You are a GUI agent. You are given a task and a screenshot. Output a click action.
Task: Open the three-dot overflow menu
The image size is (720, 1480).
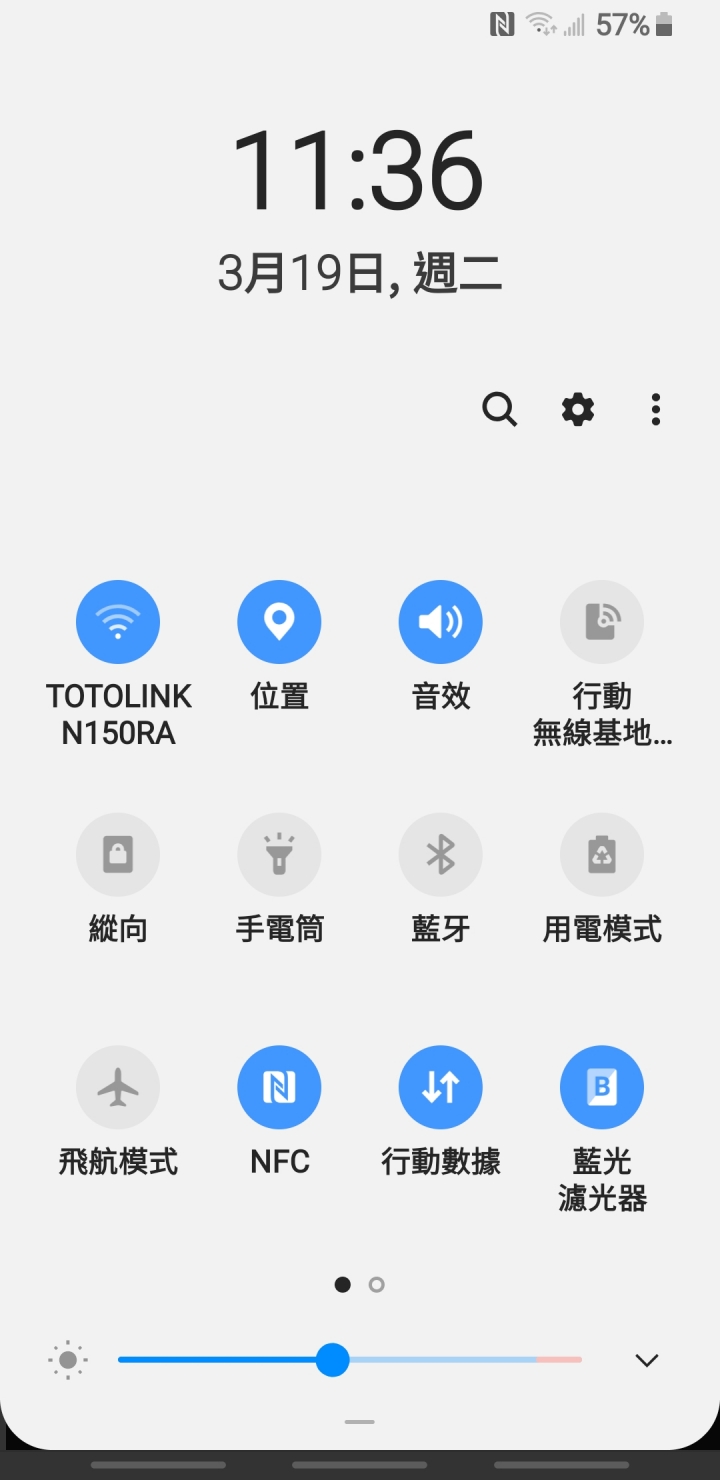[x=655, y=409]
